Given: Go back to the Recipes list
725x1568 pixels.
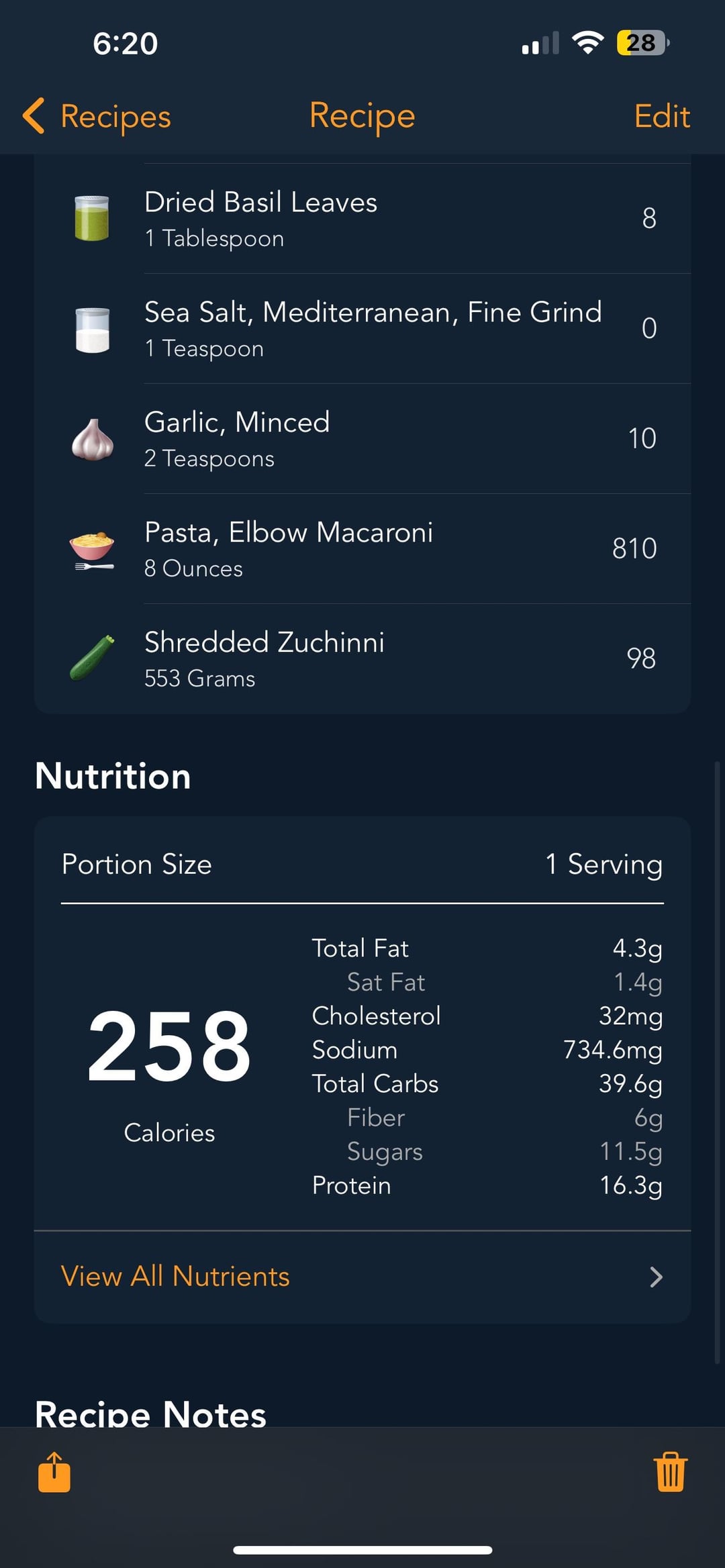Looking at the screenshot, I should pyautogui.click(x=97, y=116).
